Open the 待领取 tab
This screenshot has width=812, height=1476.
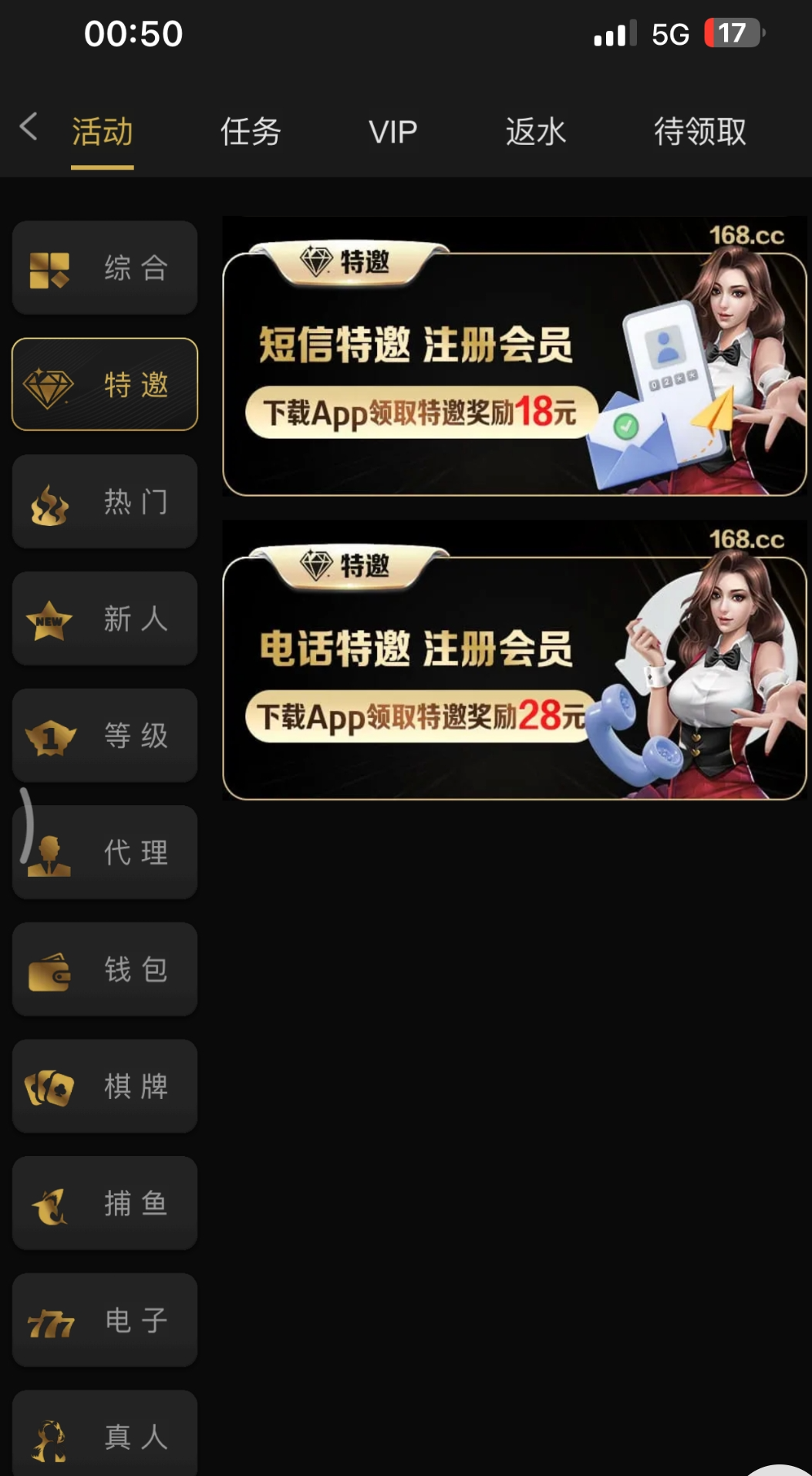point(700,132)
